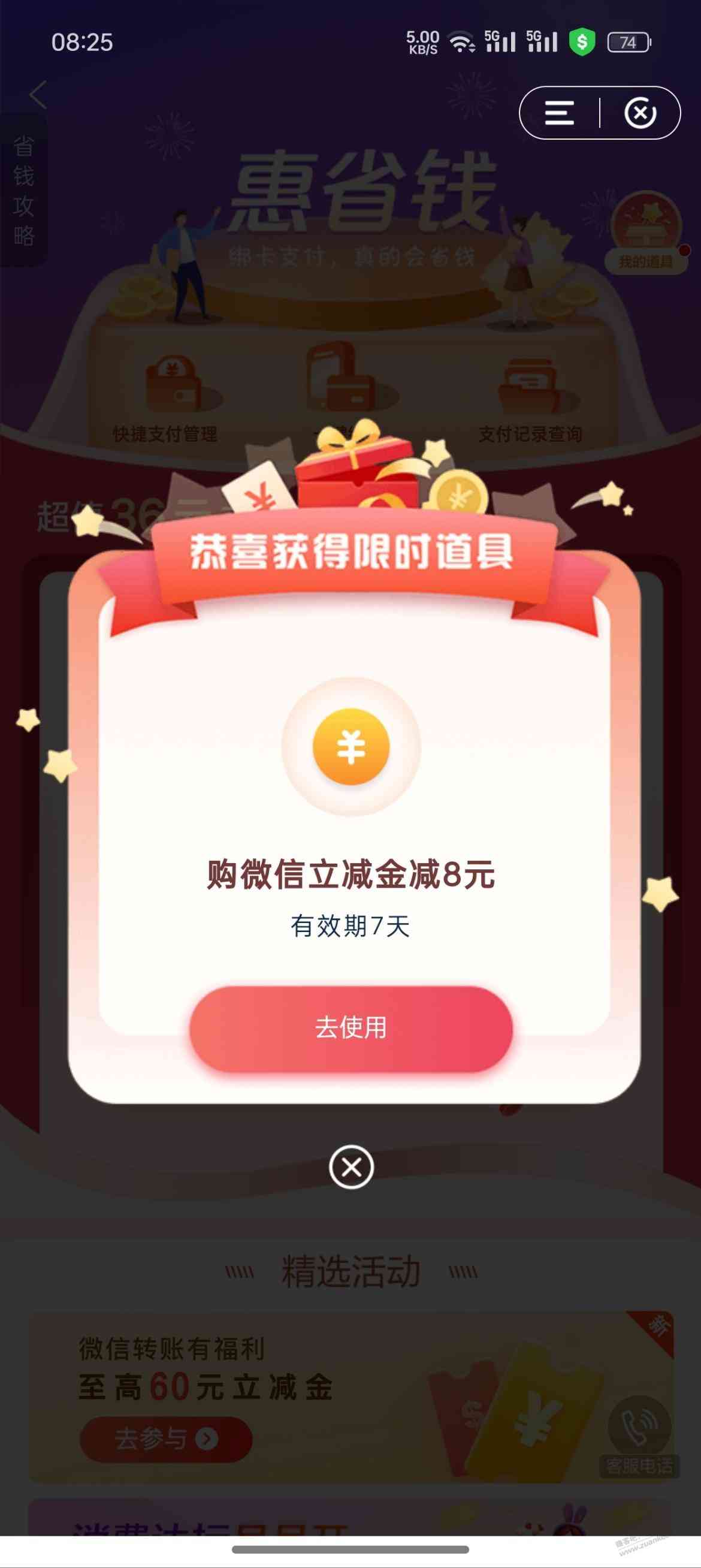Dismiss the reward popup with the X
The width and height of the screenshot is (701, 1568).
(x=351, y=1166)
